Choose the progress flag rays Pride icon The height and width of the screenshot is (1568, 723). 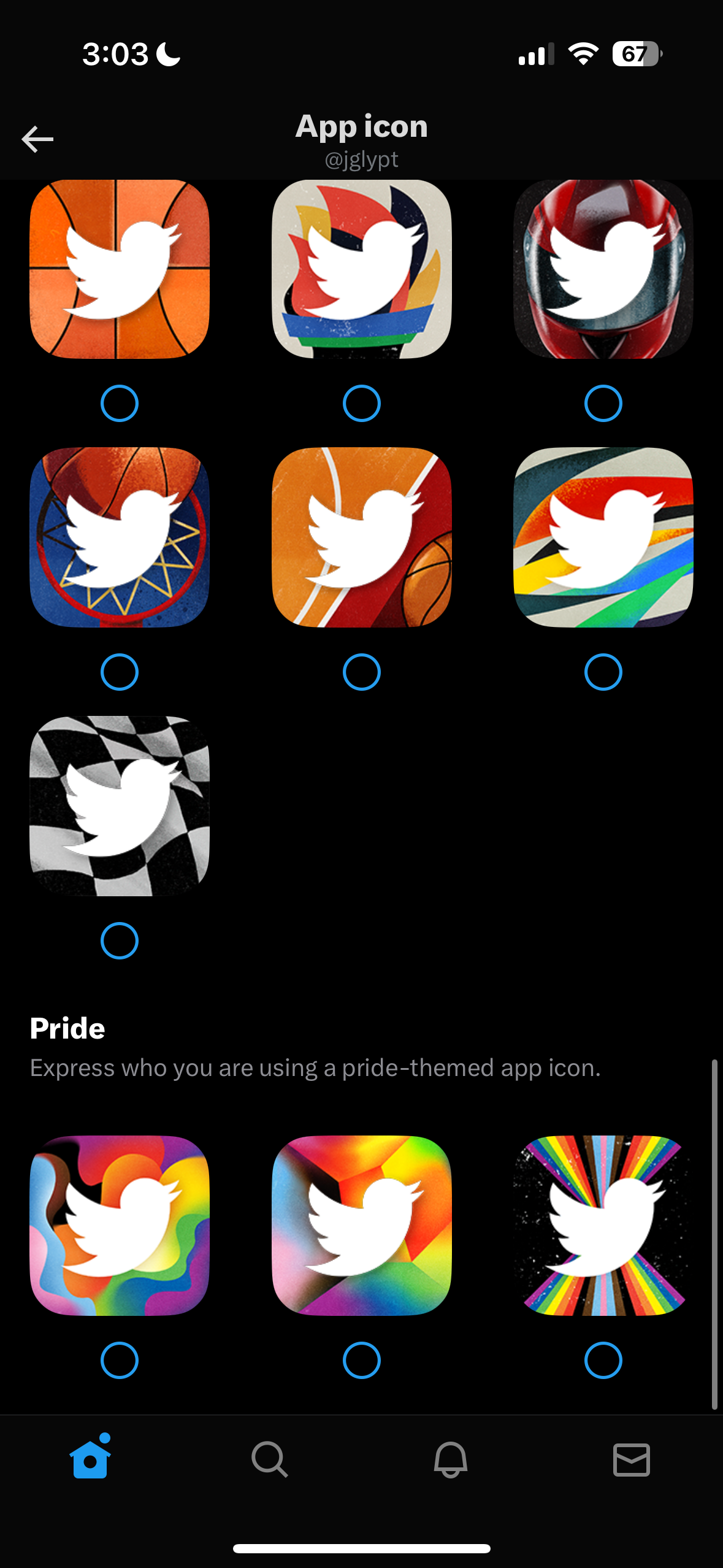tap(603, 1226)
